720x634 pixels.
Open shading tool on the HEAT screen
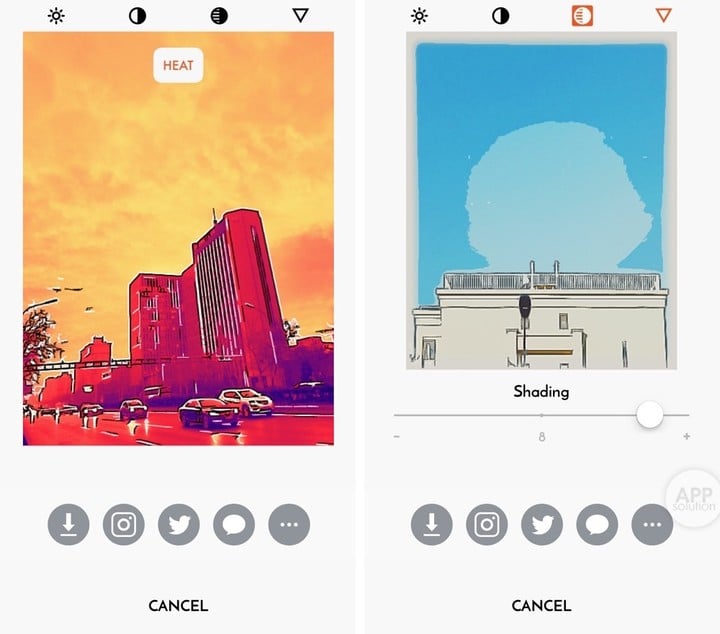click(219, 15)
